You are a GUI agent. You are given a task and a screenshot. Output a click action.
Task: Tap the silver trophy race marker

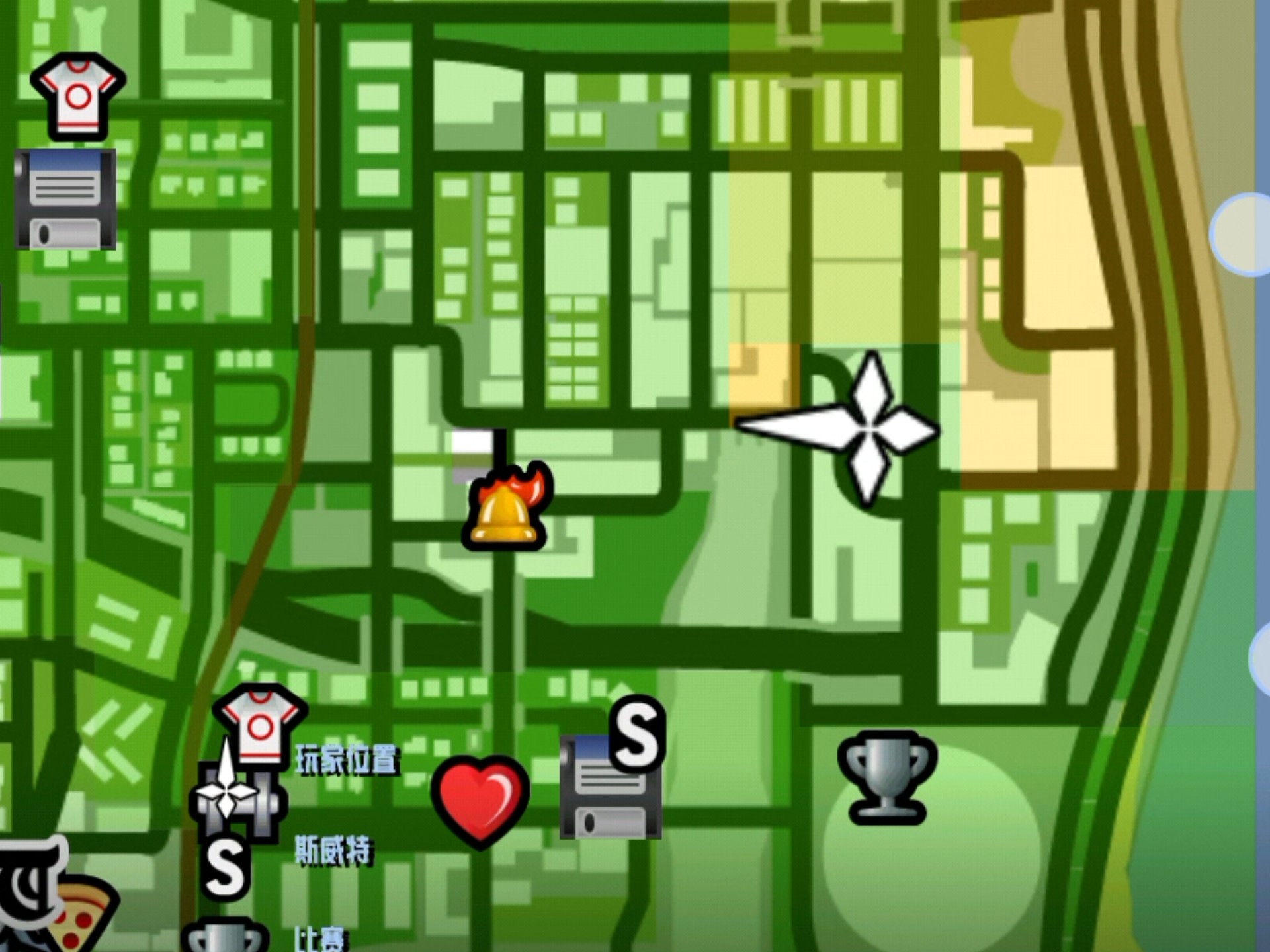tap(886, 776)
